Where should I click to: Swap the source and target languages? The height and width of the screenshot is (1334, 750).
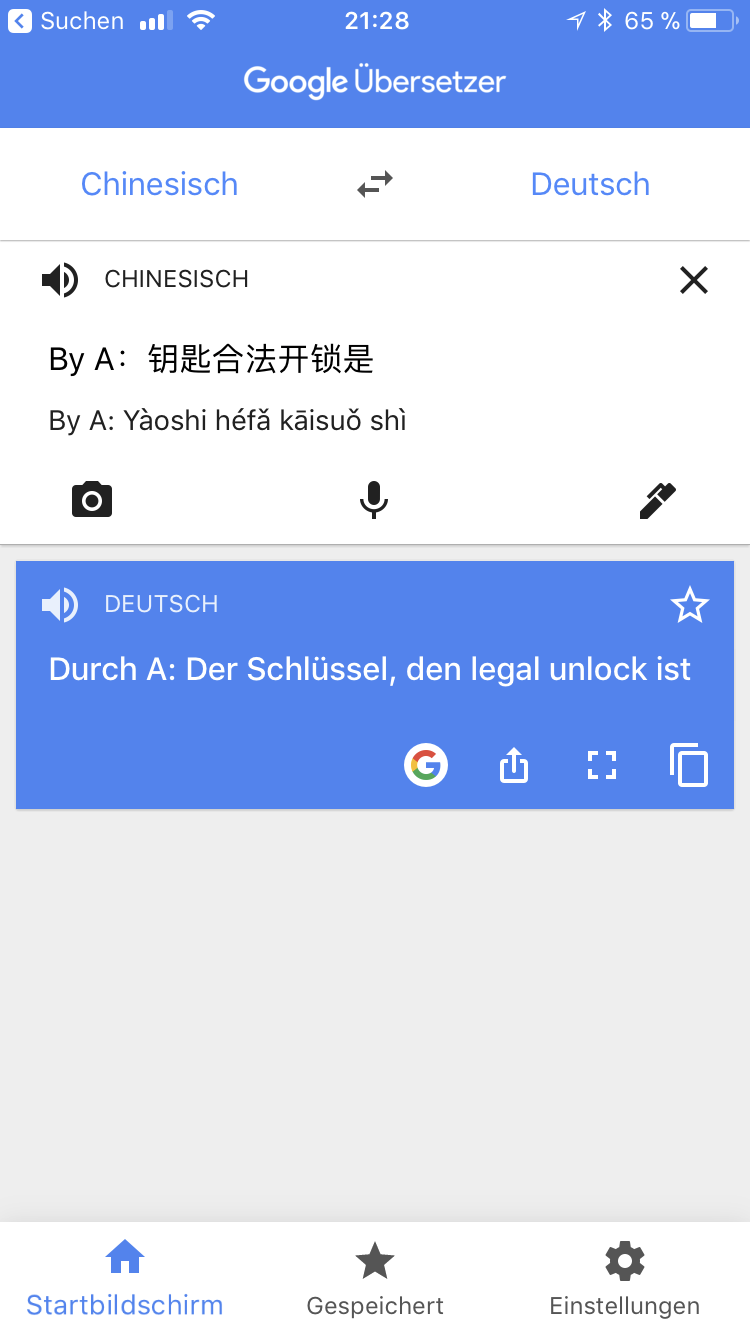(x=375, y=184)
